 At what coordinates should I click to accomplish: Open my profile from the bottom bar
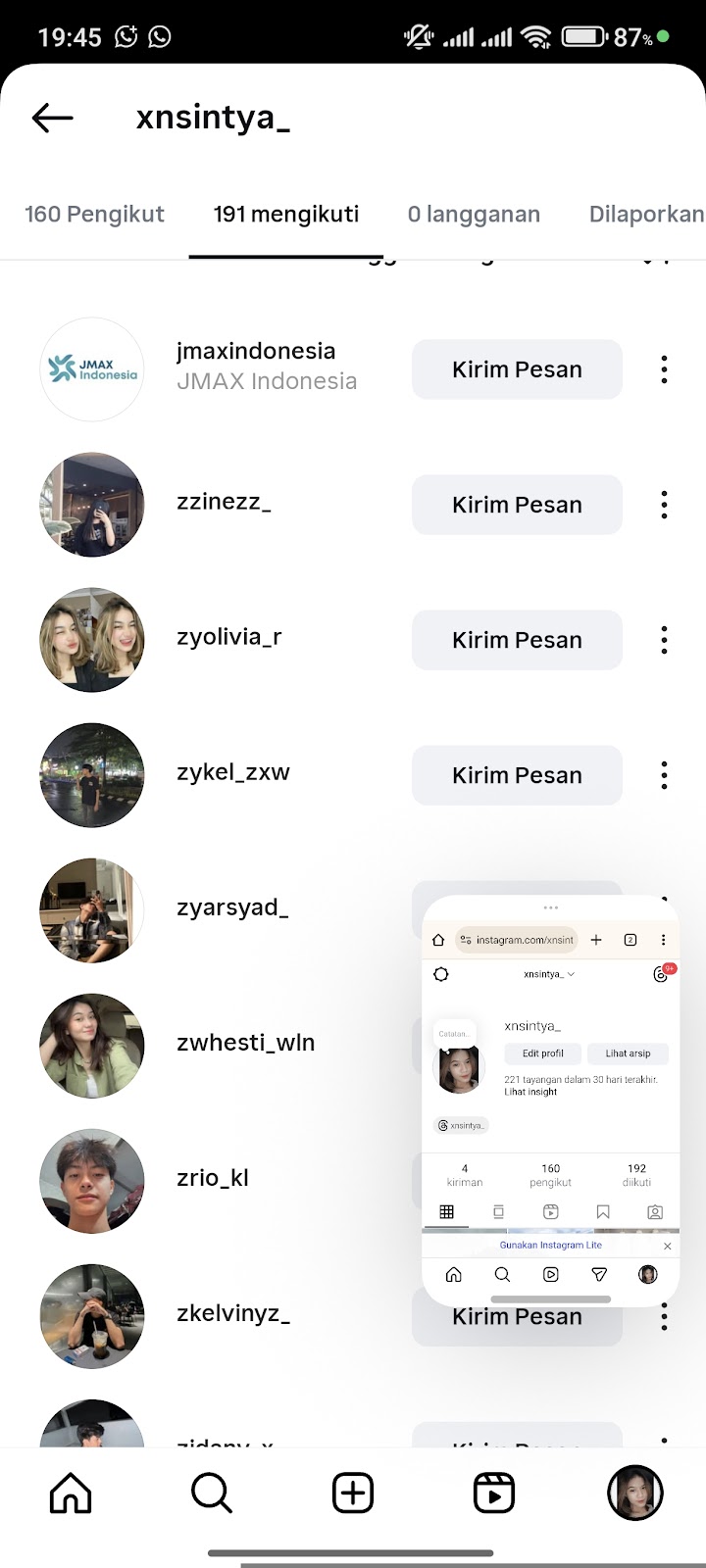635,1494
